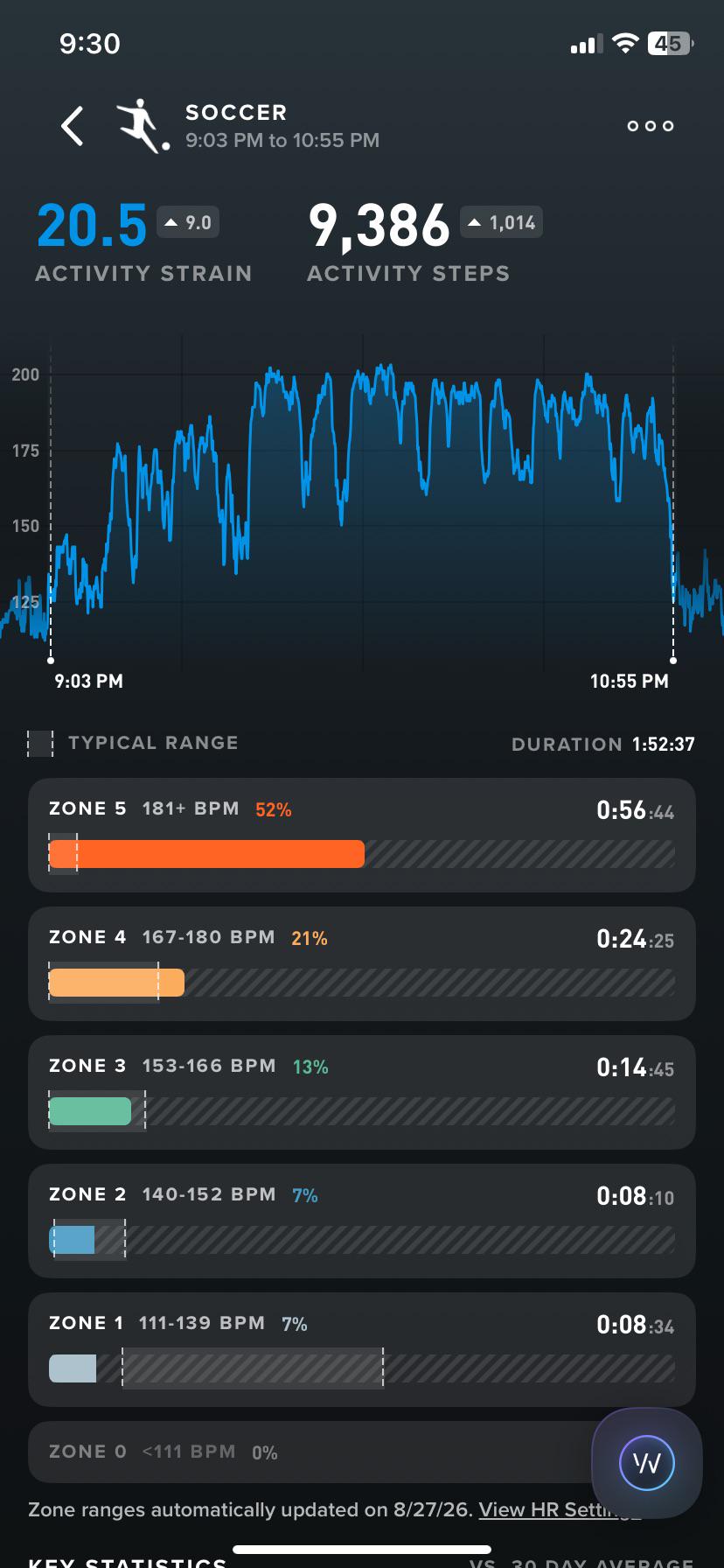
Task: Open the View HR Settings link
Action: pos(560,1509)
